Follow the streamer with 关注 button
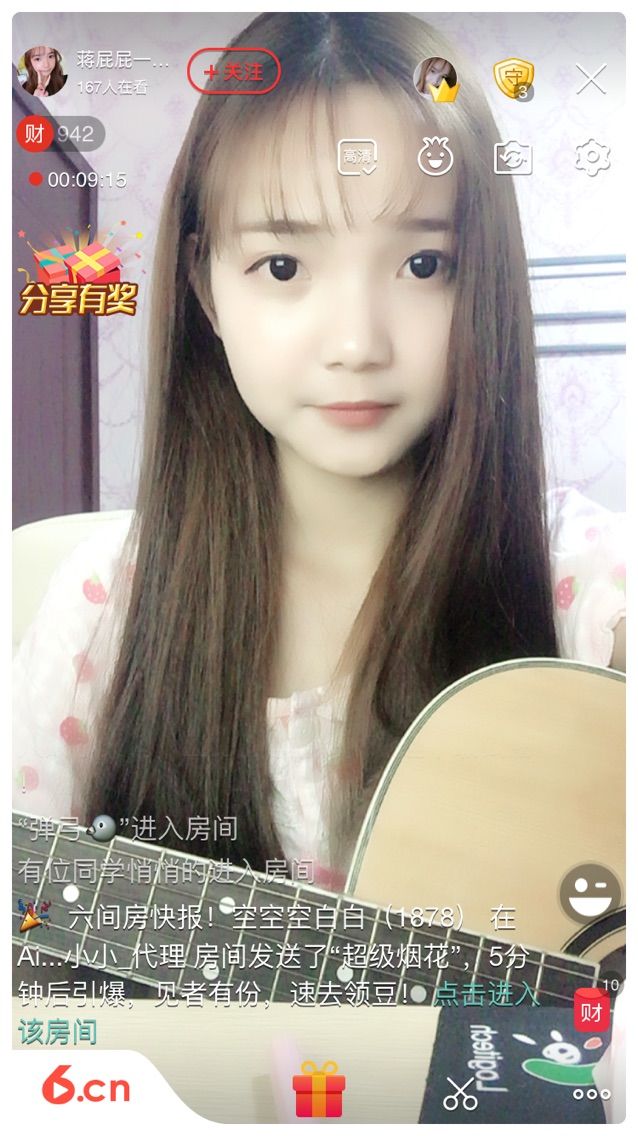The height and width of the screenshot is (1136, 638). click(234, 72)
